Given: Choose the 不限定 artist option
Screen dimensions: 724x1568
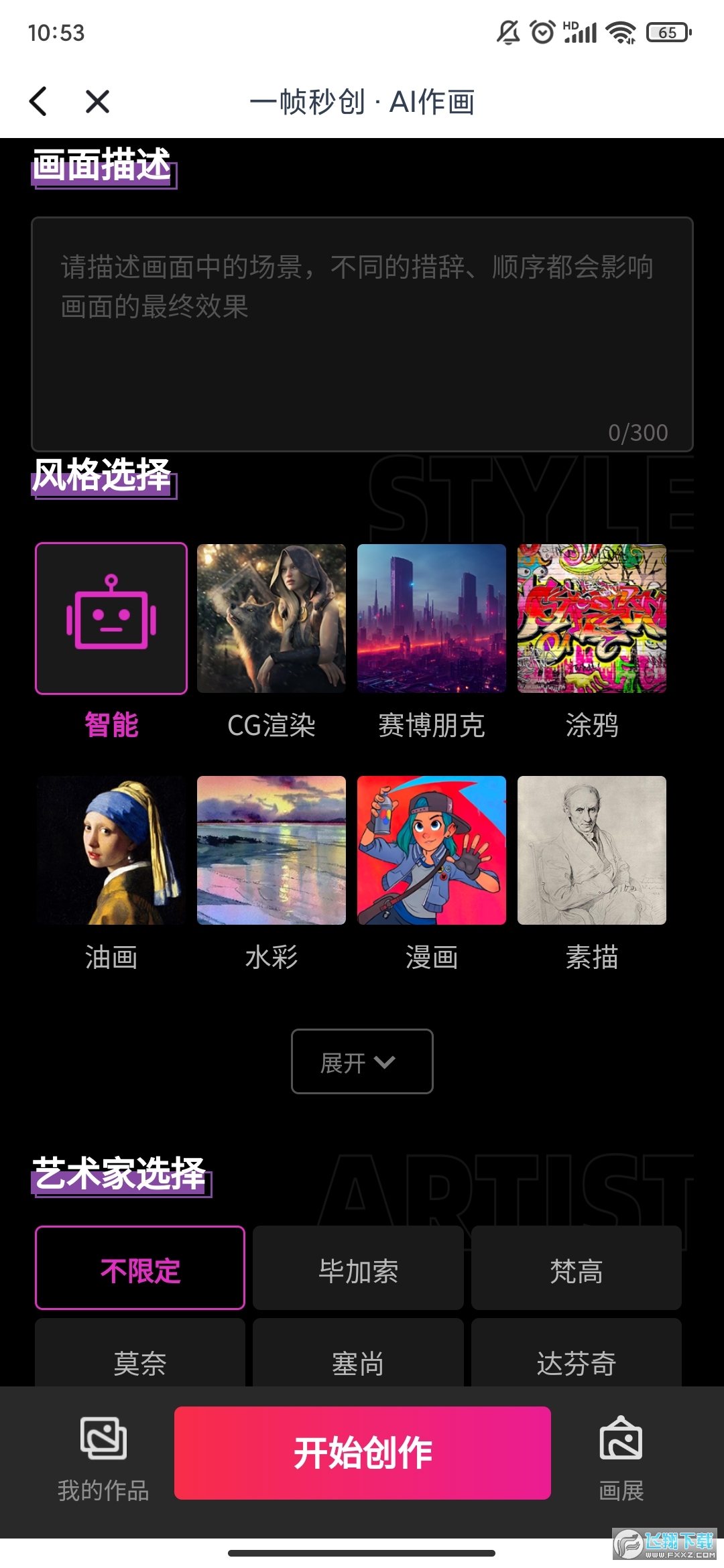Looking at the screenshot, I should (x=139, y=1268).
